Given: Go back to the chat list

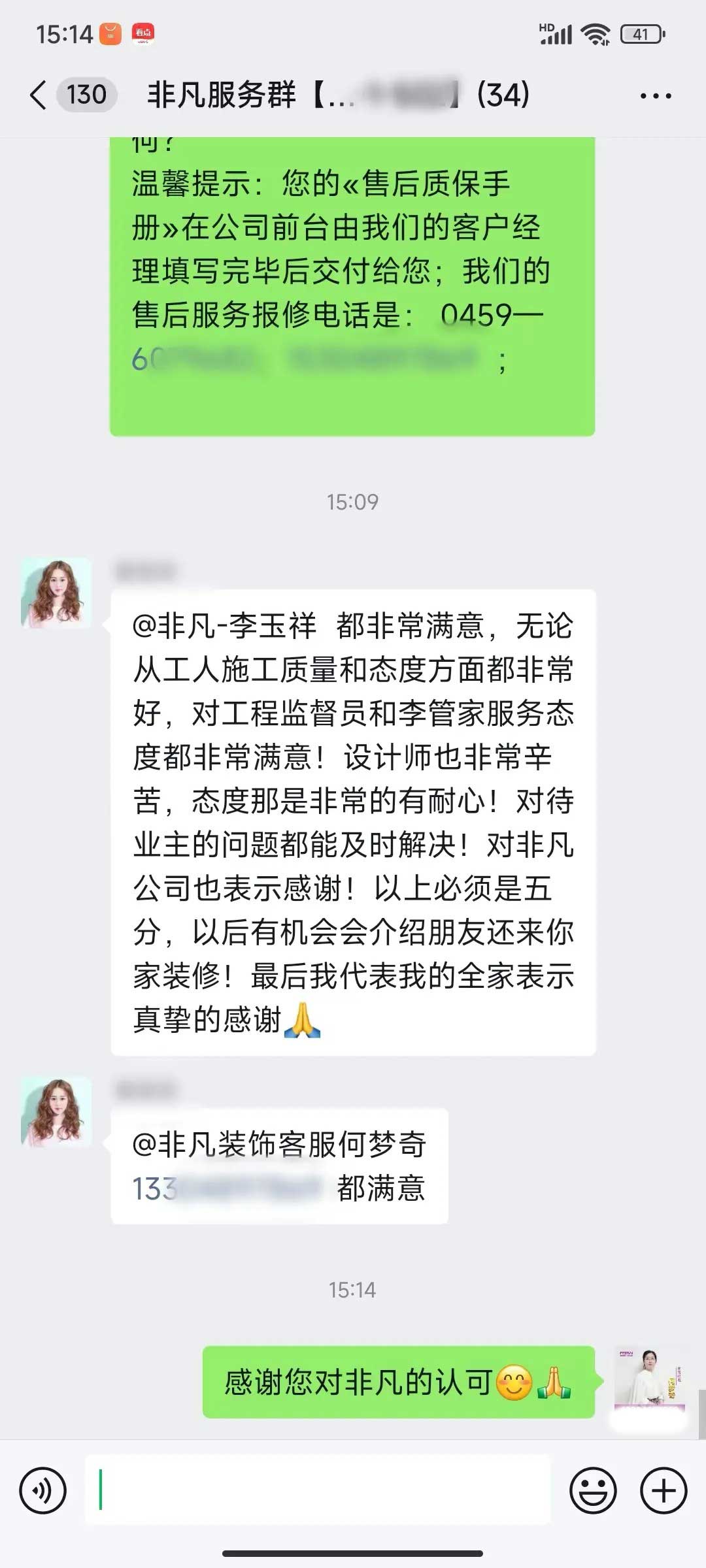Looking at the screenshot, I should 39,95.
